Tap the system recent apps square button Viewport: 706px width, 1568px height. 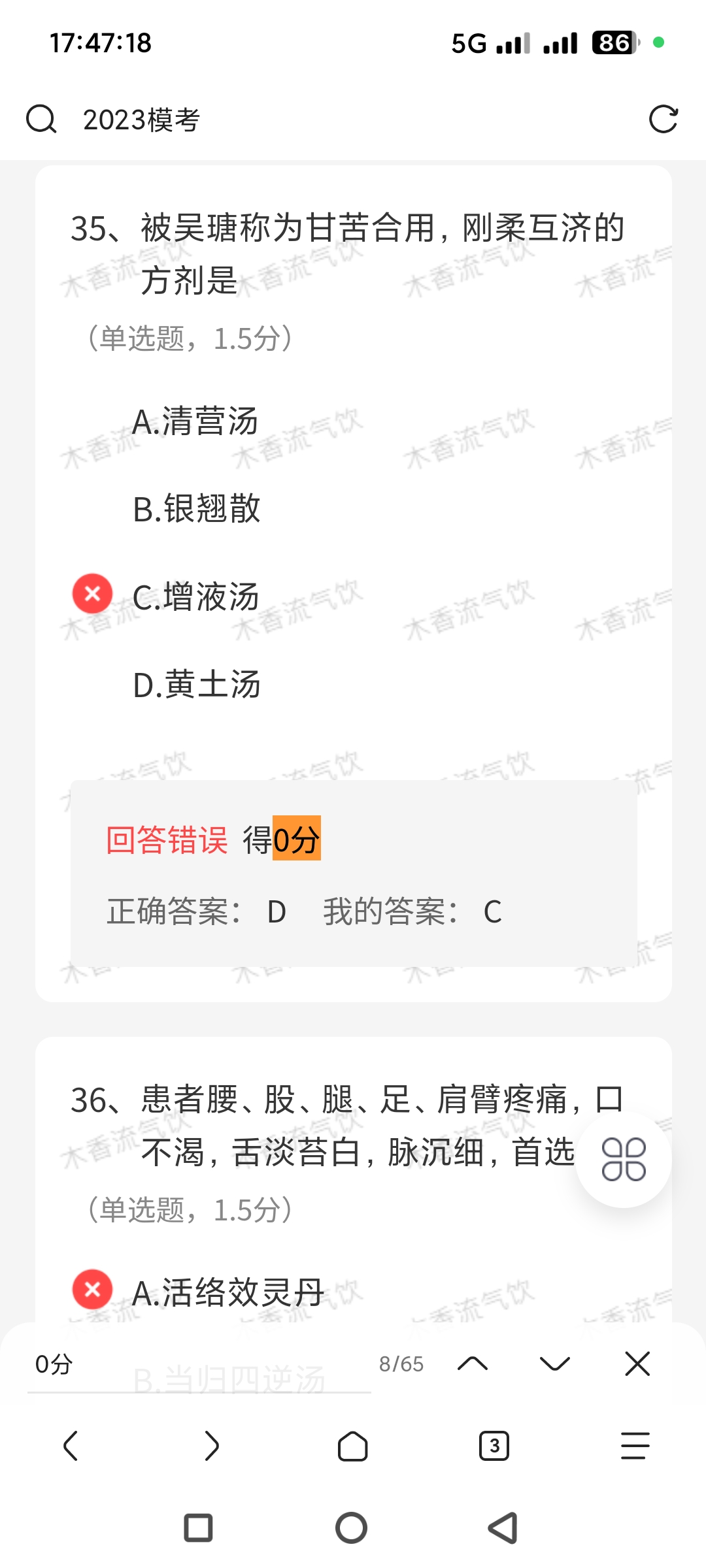tap(198, 1528)
